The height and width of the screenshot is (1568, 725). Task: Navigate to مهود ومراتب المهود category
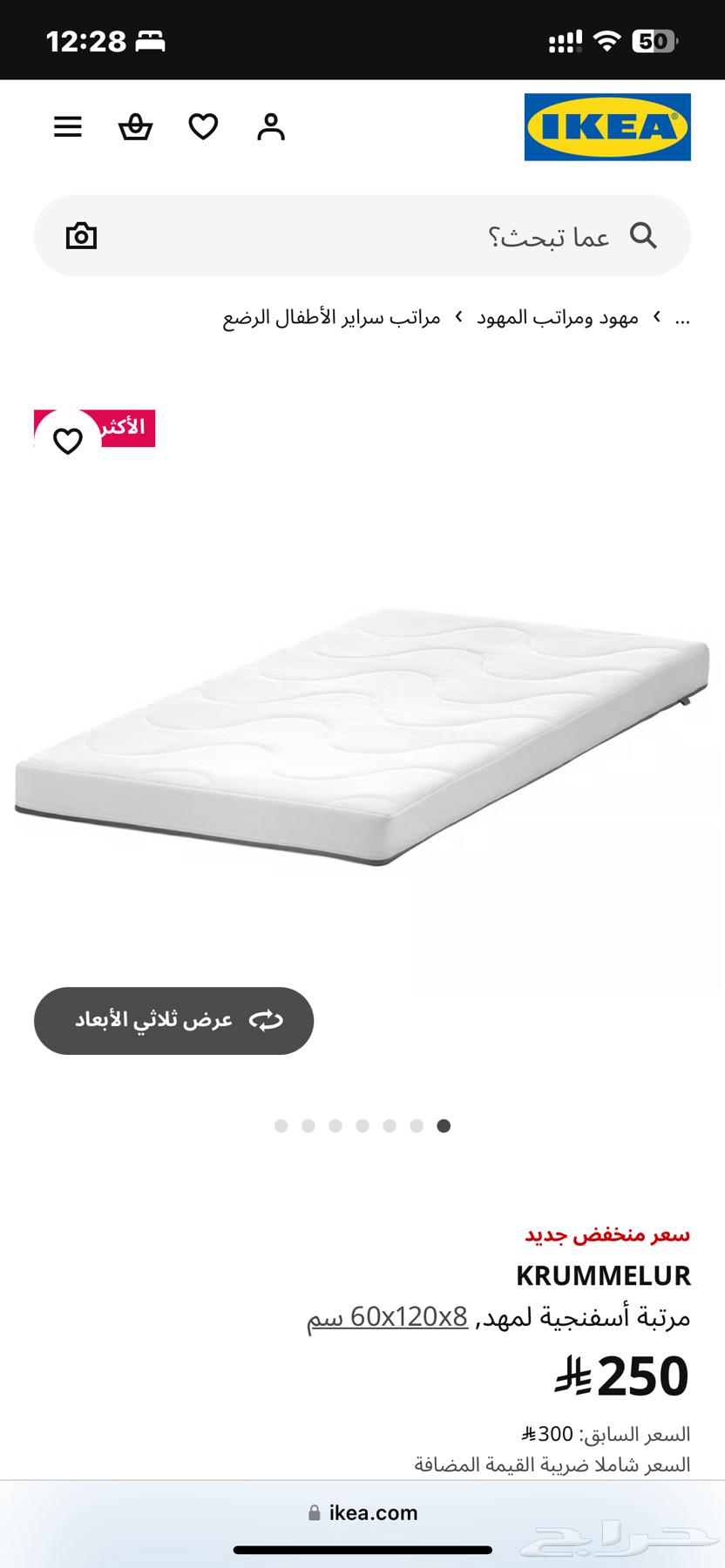[x=558, y=317]
